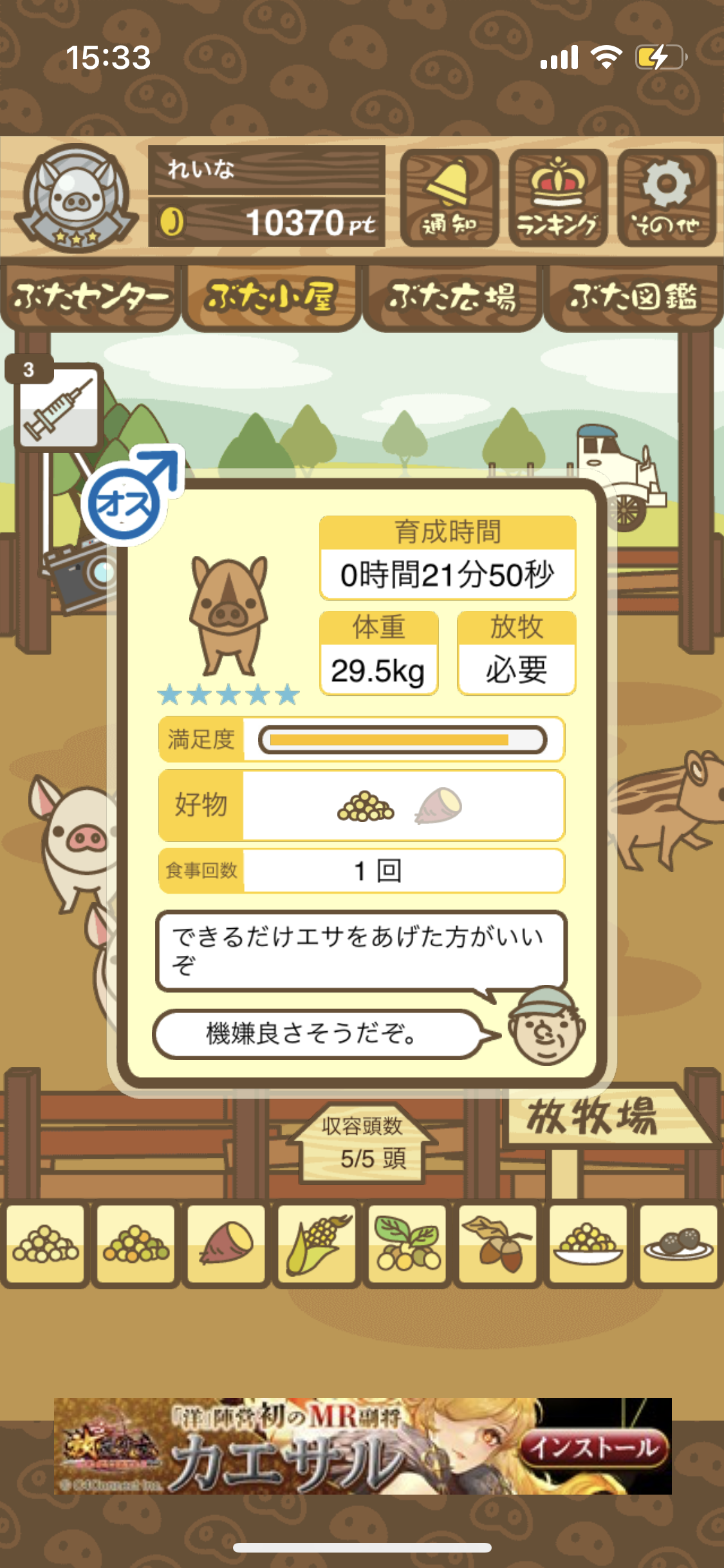Open the ランキング ranking button
Image resolution: width=724 pixels, height=1568 pixels.
pos(558,198)
